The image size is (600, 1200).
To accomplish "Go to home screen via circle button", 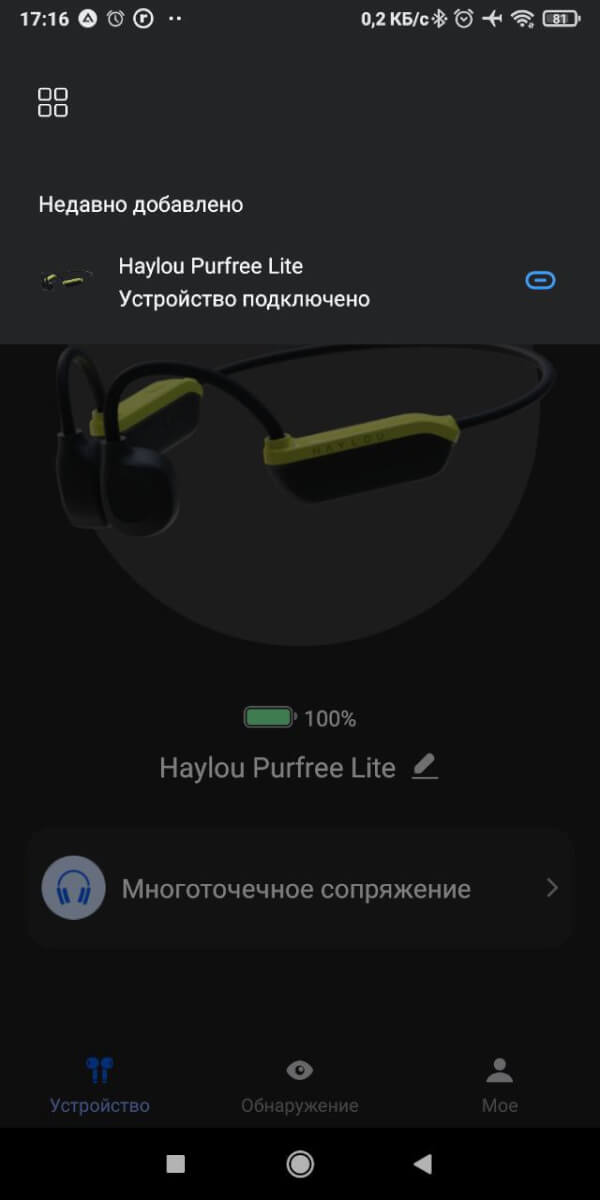I will pyautogui.click(x=300, y=1163).
